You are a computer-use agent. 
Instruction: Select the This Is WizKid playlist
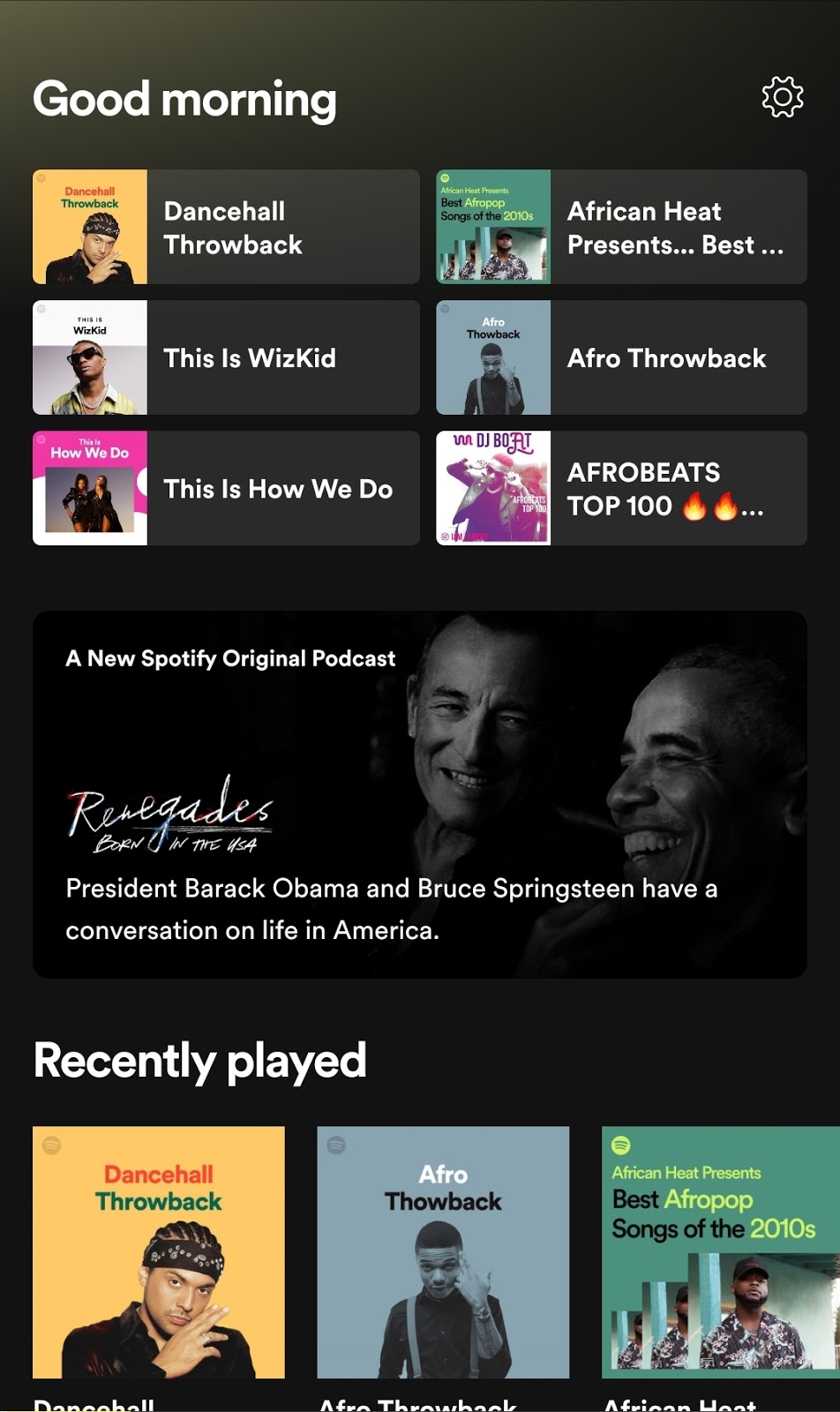point(226,357)
